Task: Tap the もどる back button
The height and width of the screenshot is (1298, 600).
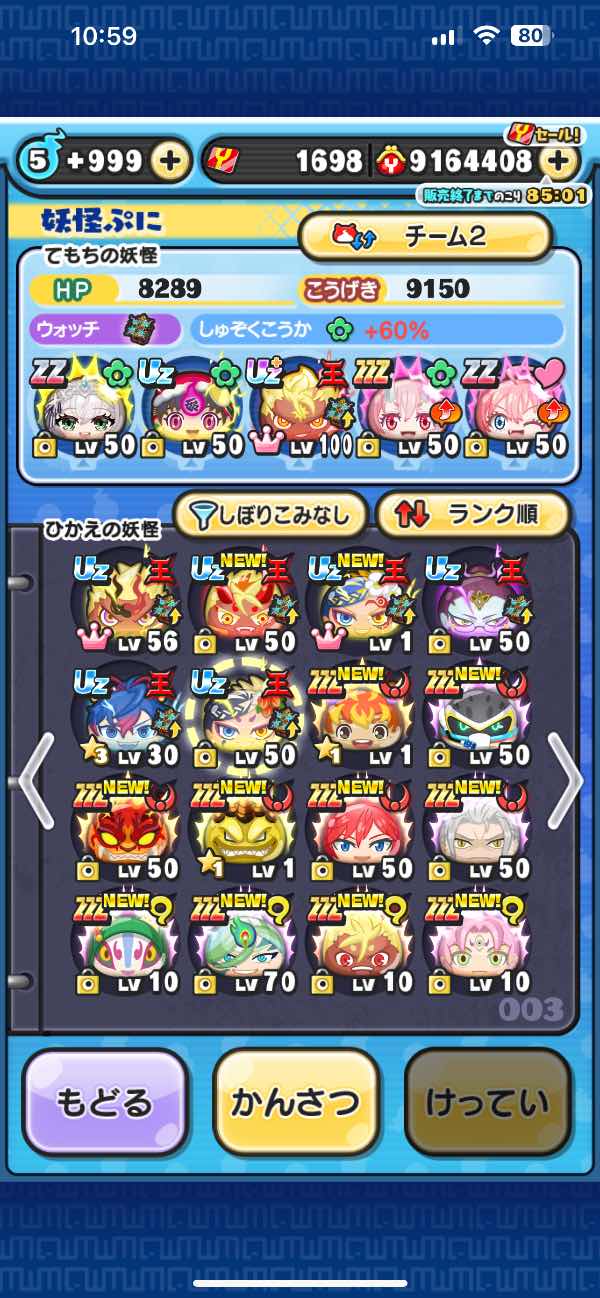Action: click(x=105, y=1103)
